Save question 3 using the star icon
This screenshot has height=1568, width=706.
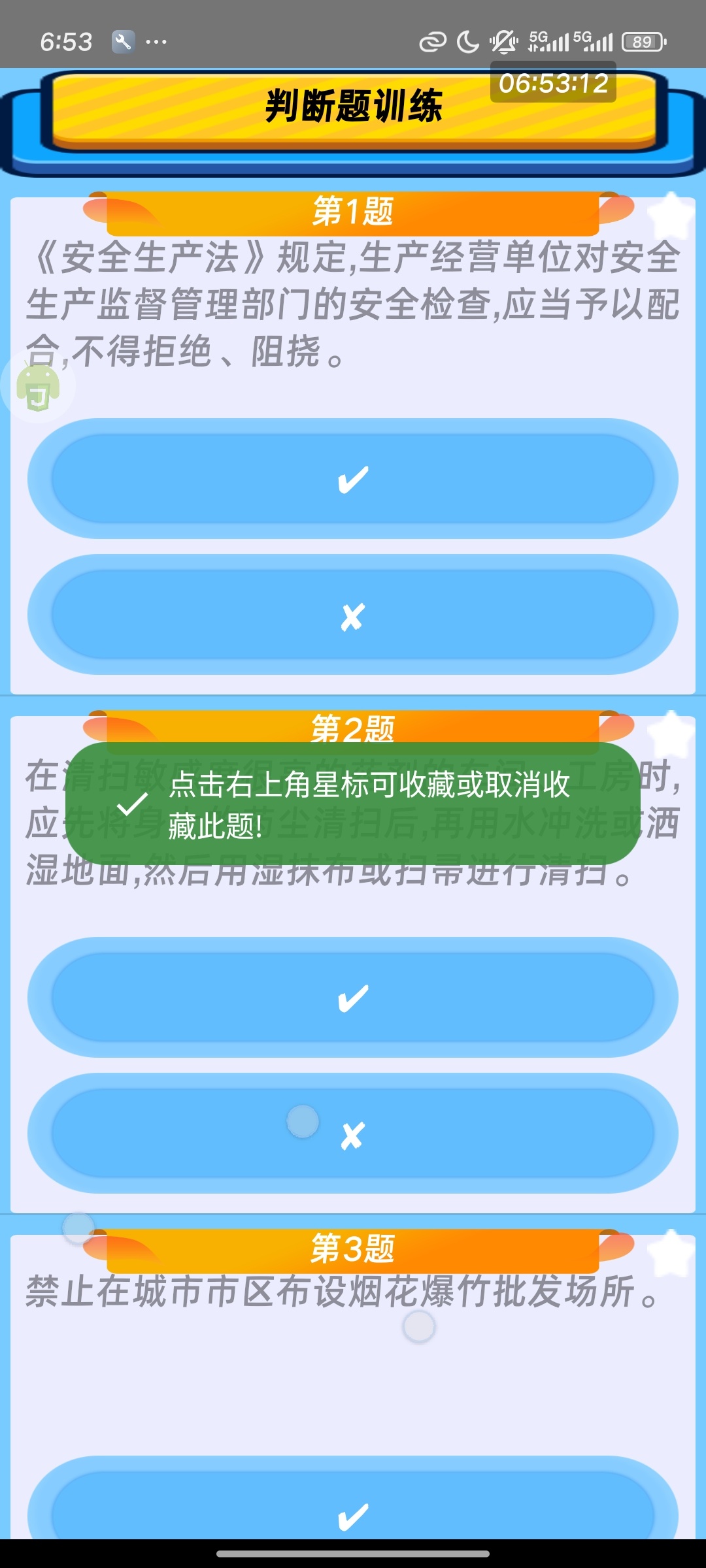click(x=671, y=1253)
